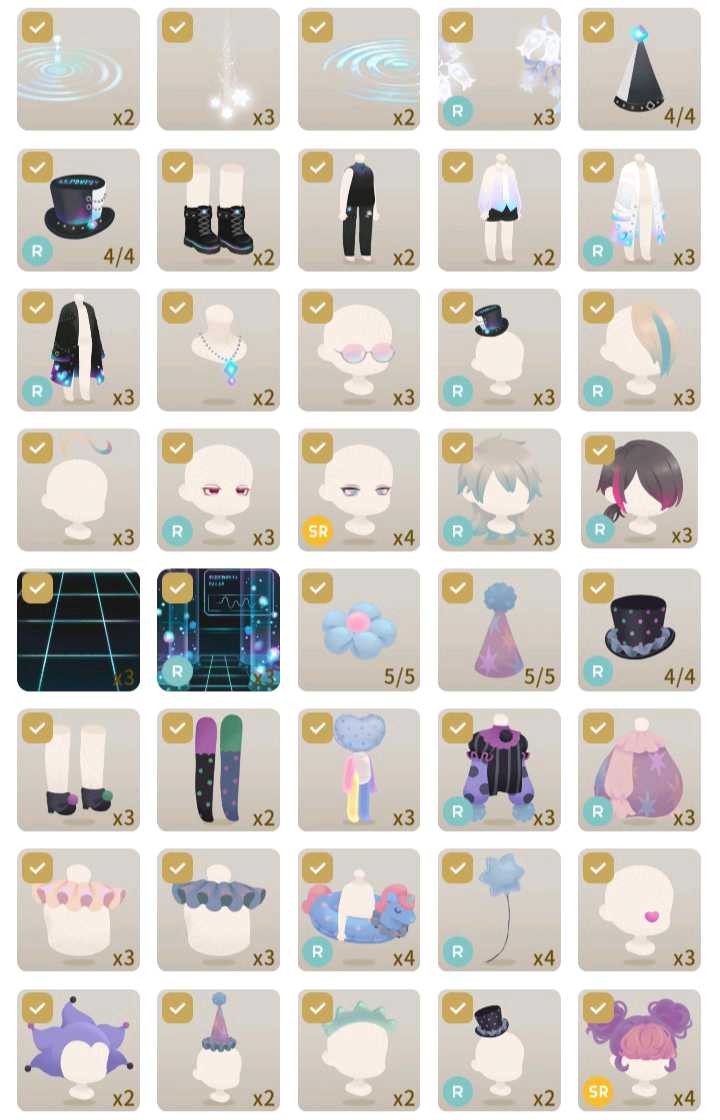Select the polka-dot top hat with frill
The width and height of the screenshot is (720, 1120).
pos(638,630)
